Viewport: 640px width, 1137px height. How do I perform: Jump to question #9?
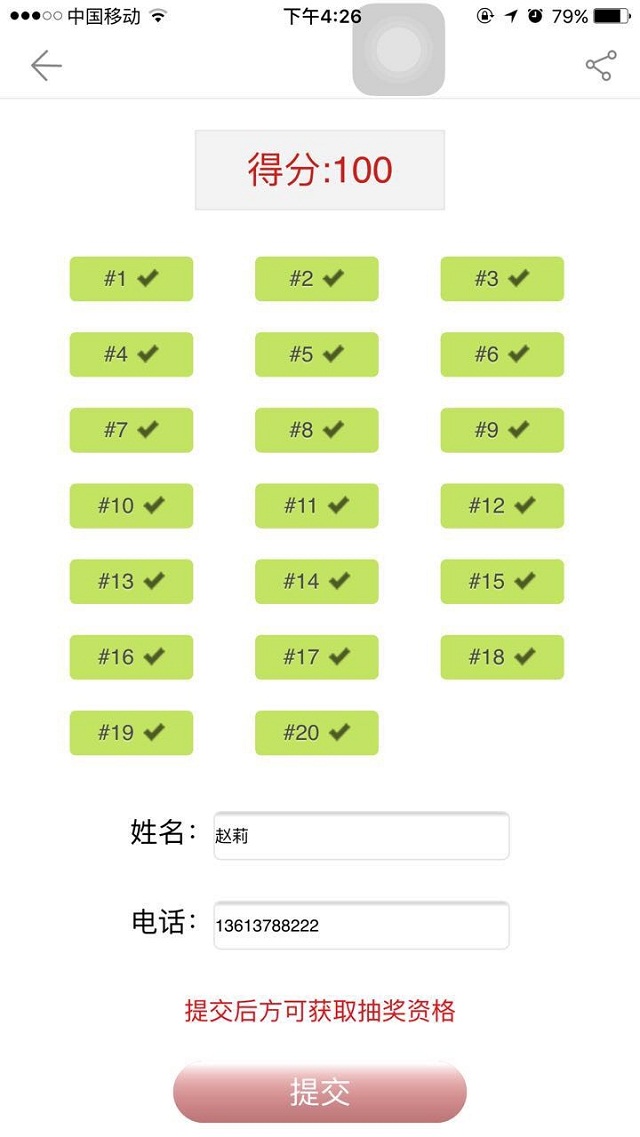click(502, 430)
